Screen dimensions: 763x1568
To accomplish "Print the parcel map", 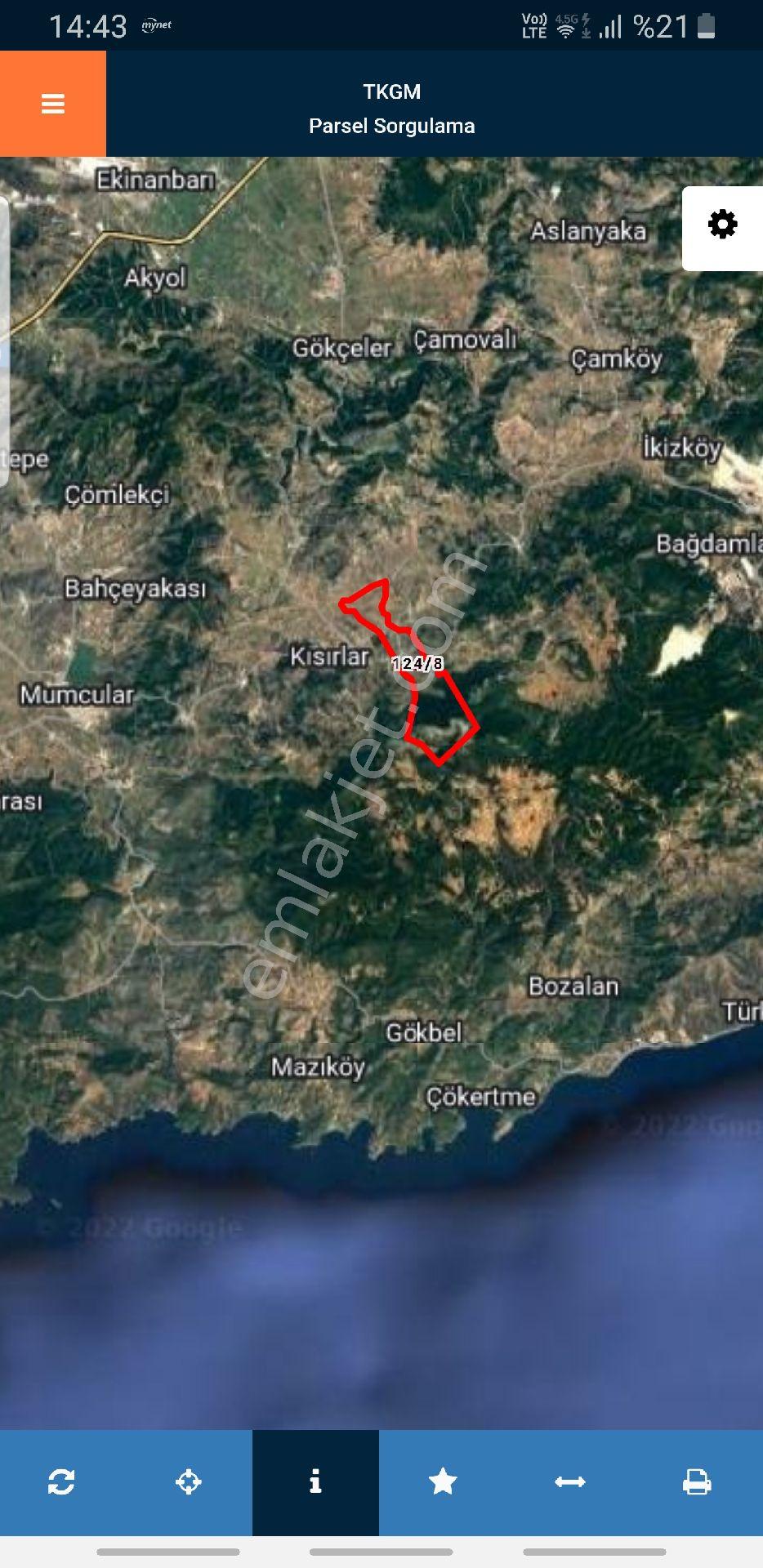I will 697,1481.
